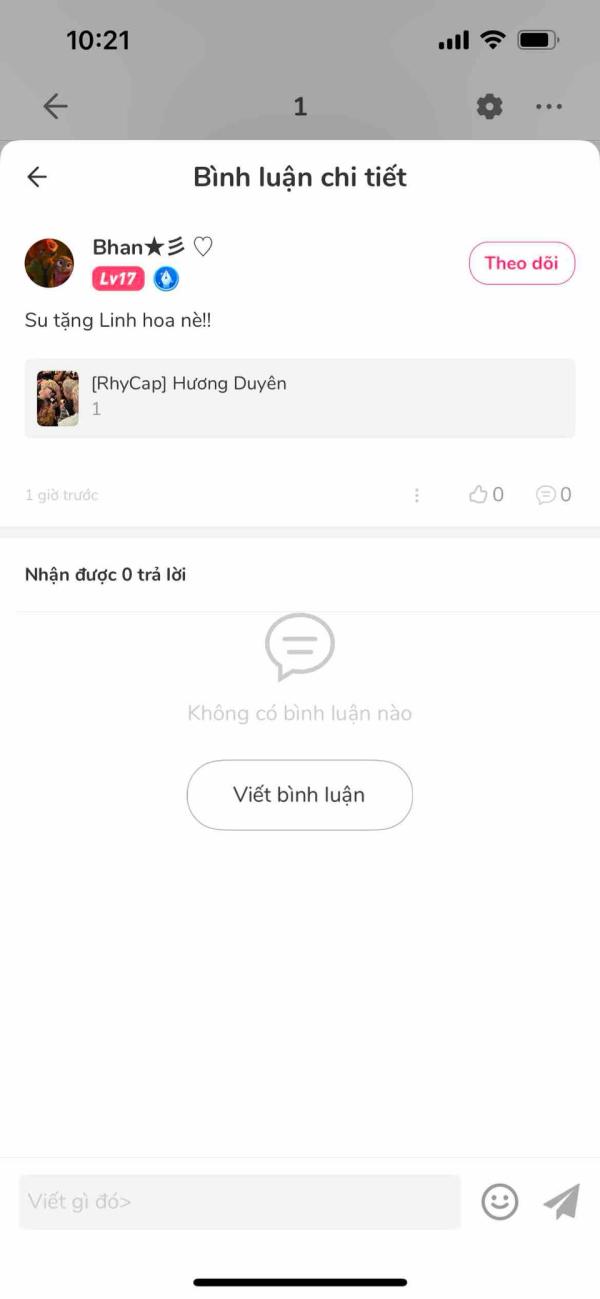
Task: Tap the back arrow in the gray top bar
Action: point(55,106)
